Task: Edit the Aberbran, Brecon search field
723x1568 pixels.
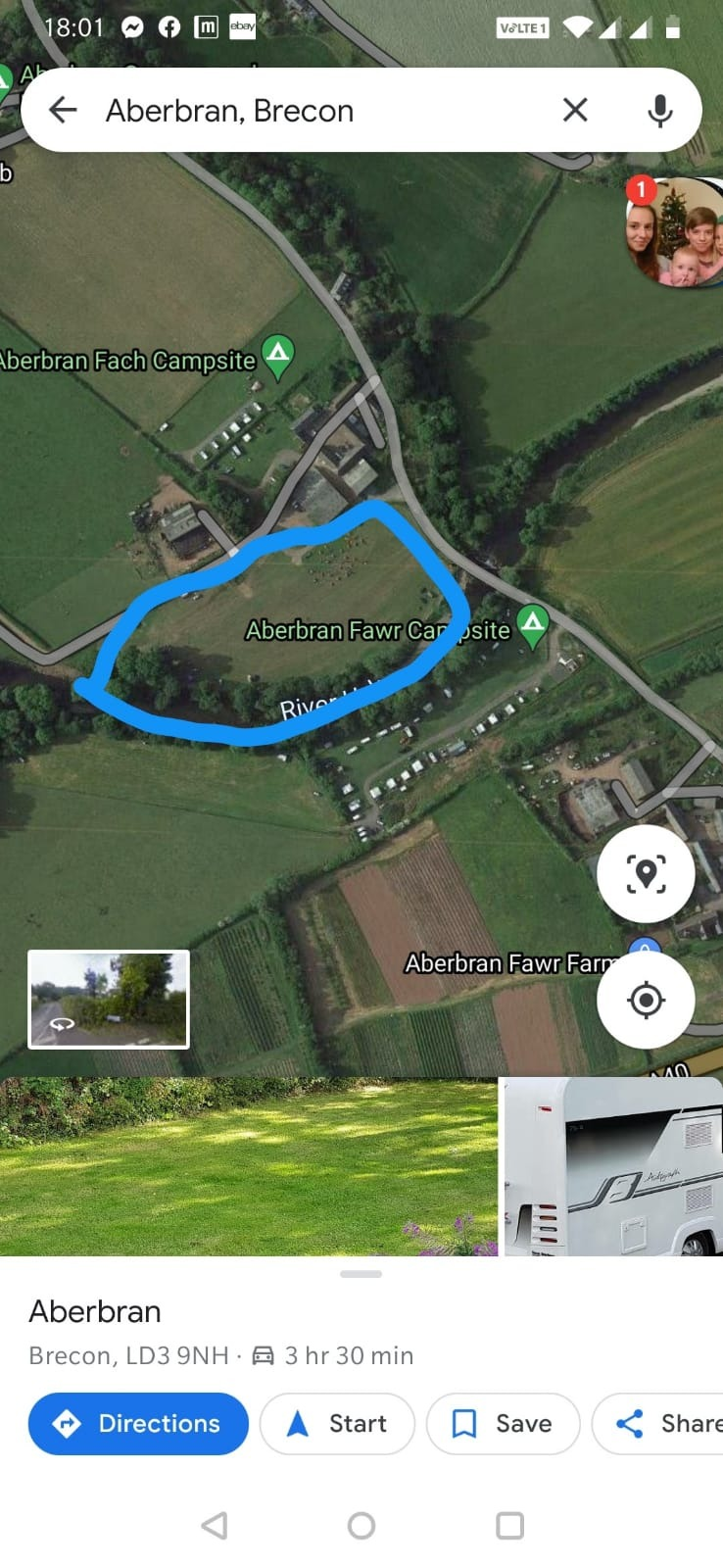Action: pyautogui.click(x=313, y=111)
